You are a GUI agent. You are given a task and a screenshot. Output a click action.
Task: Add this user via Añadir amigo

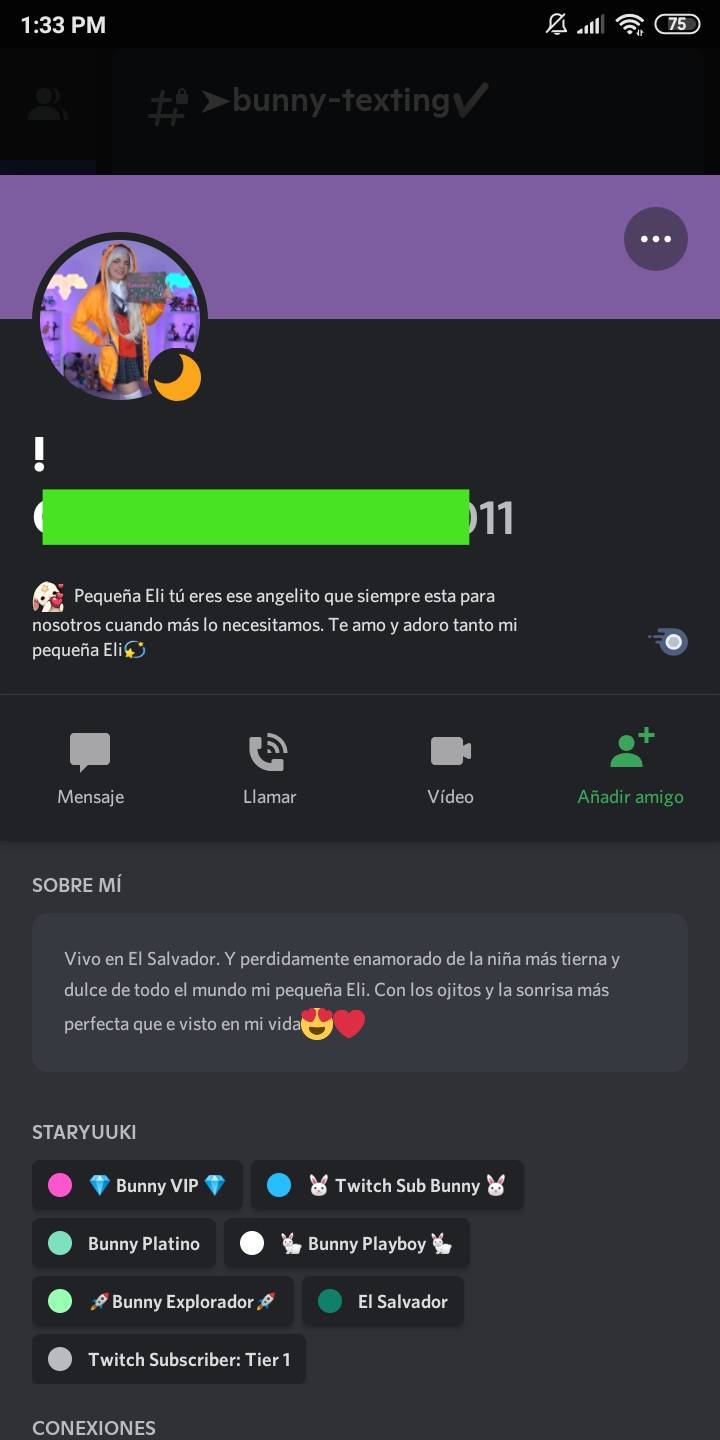[x=630, y=768]
